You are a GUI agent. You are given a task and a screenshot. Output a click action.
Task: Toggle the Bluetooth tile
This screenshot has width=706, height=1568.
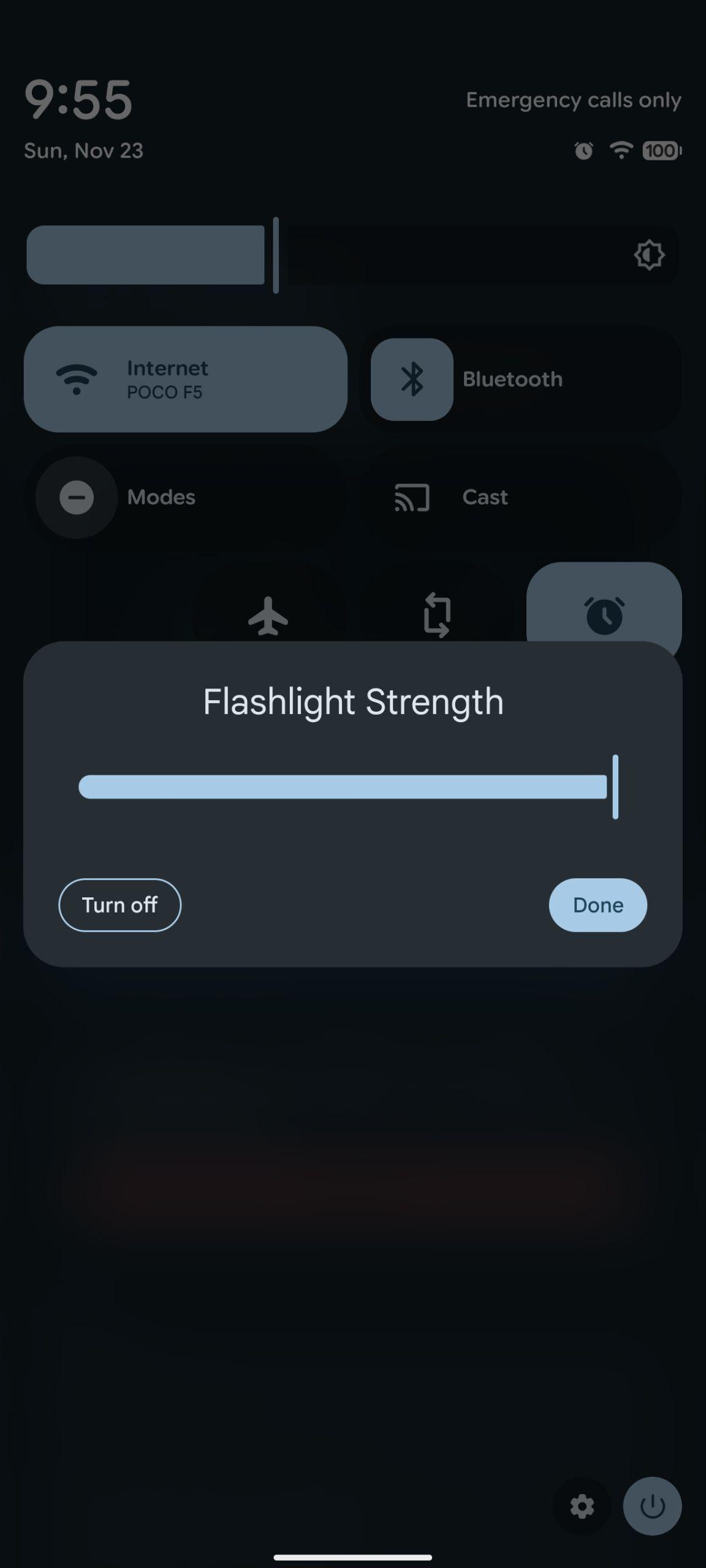coord(412,379)
